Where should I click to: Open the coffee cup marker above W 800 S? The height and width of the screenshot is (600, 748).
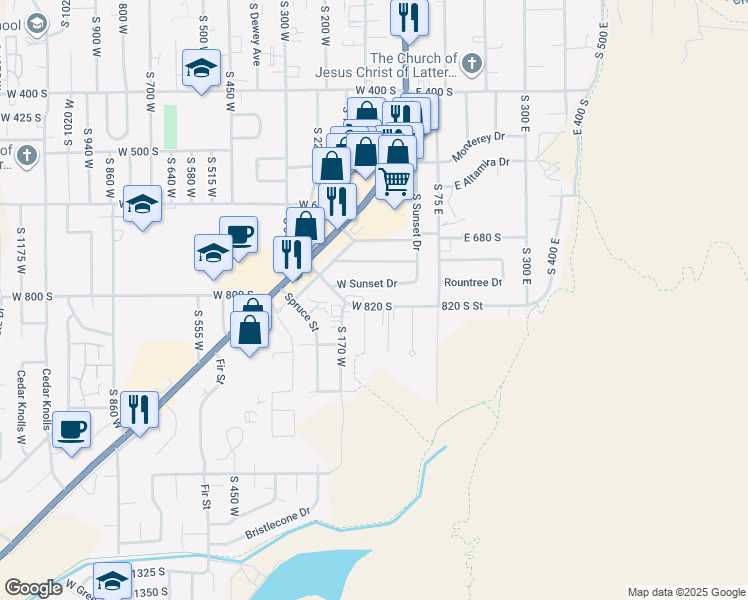[x=238, y=235]
